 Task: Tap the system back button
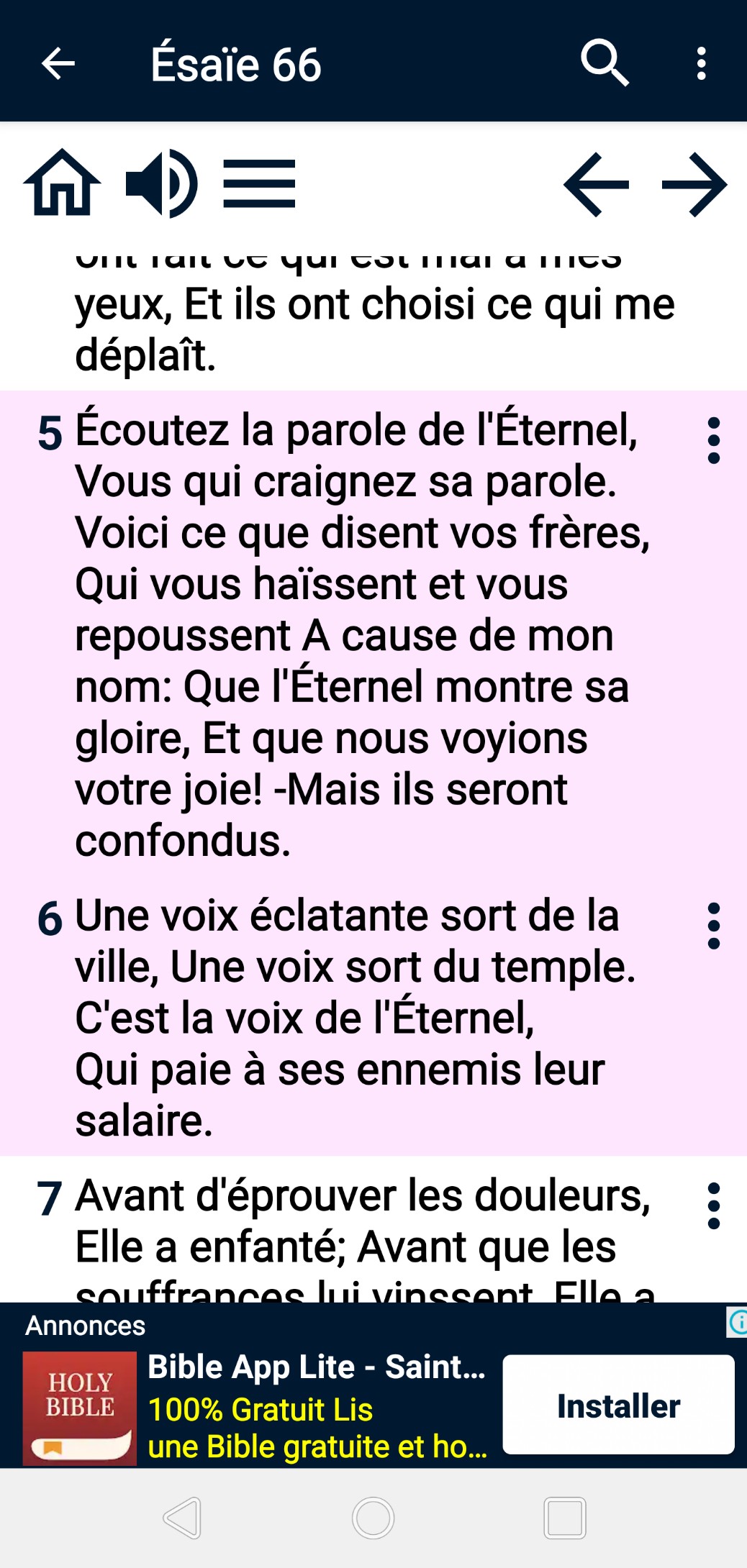coord(183,1518)
